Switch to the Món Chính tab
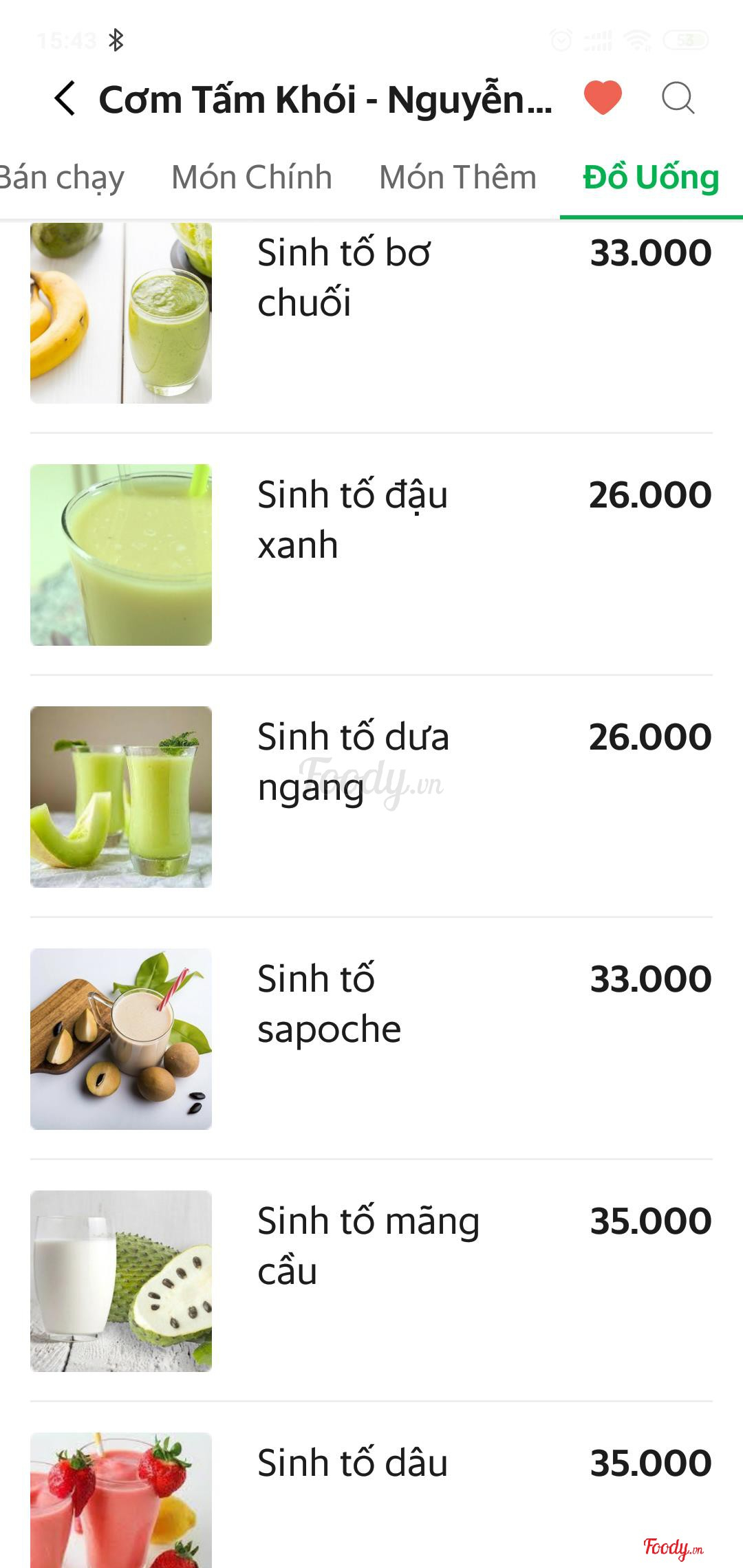 [251, 177]
